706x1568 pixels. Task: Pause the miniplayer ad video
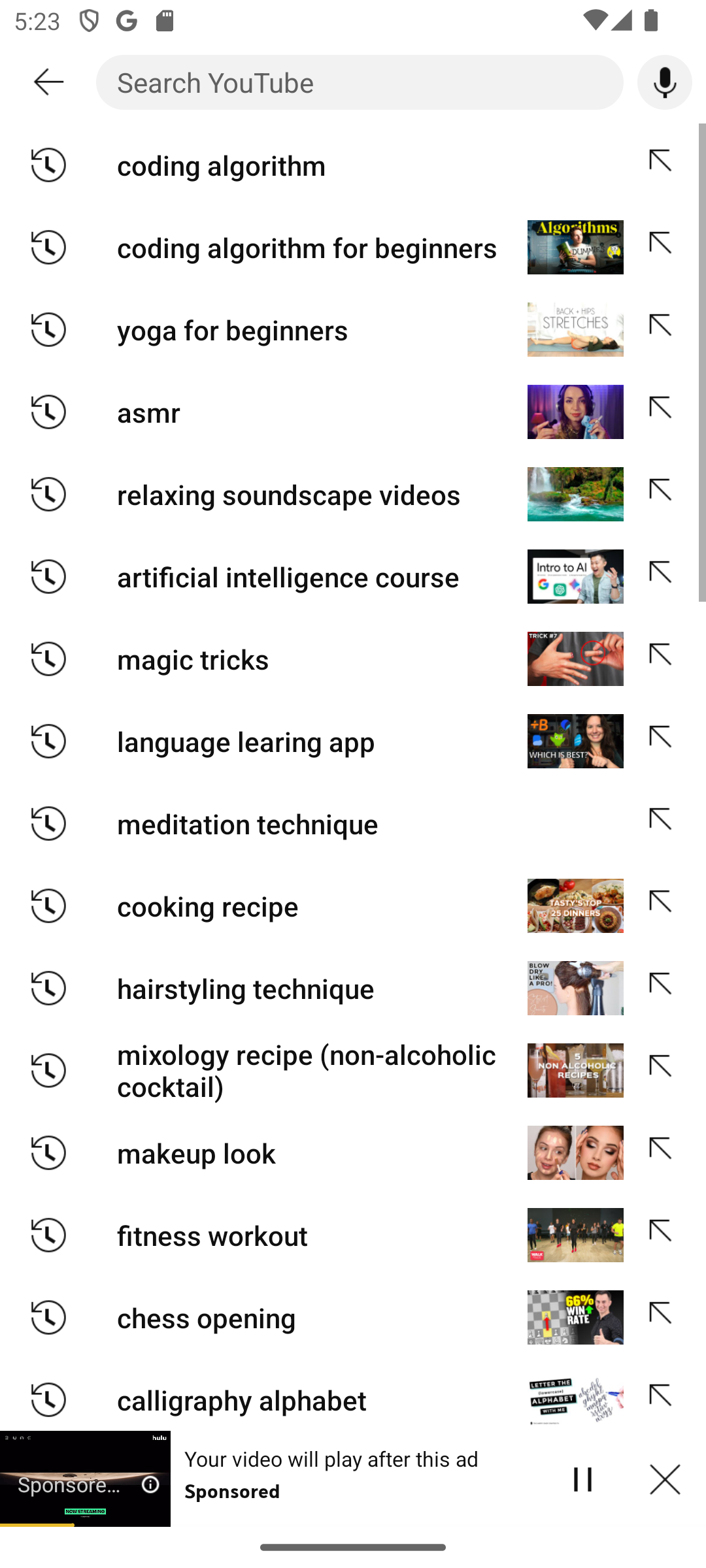coord(582,1479)
